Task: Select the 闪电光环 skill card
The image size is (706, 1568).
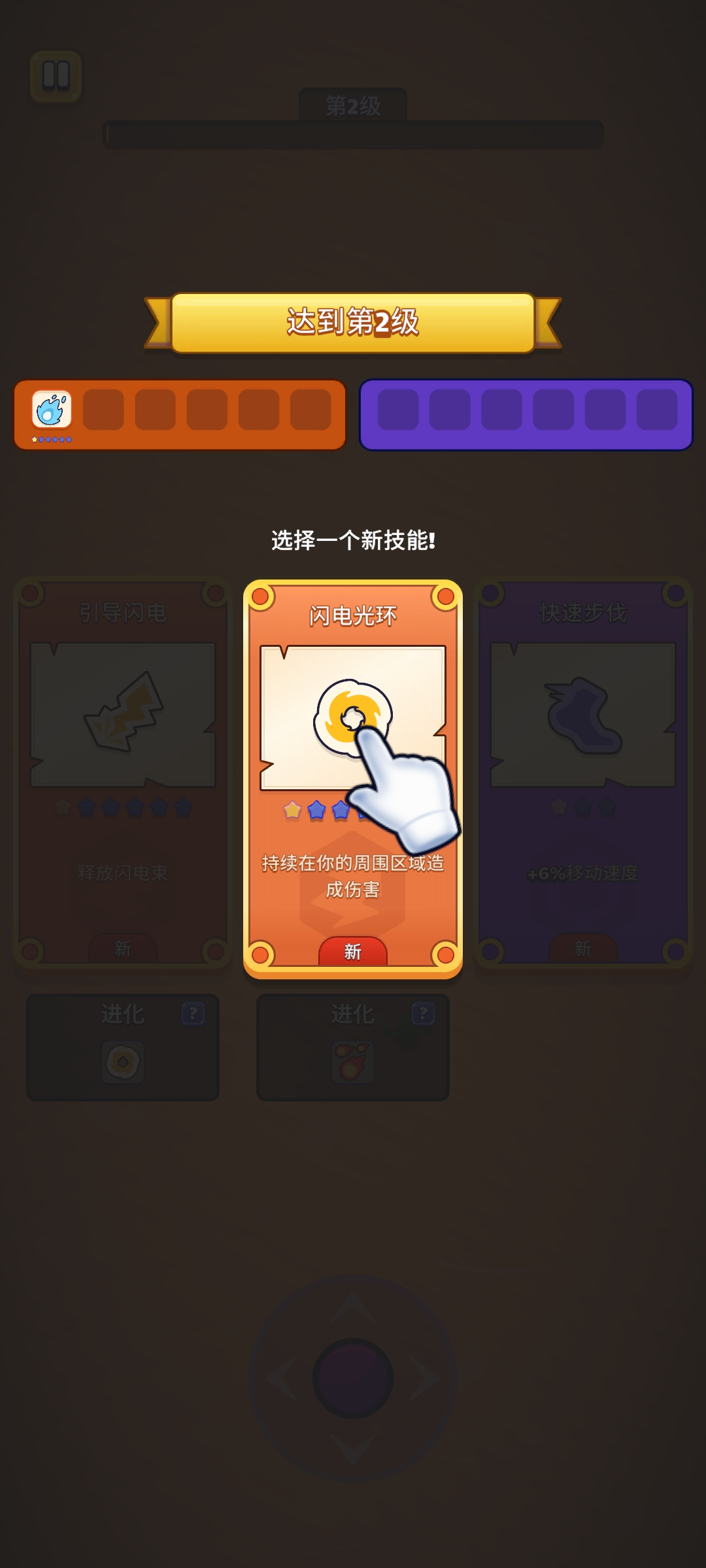Action: click(352, 777)
